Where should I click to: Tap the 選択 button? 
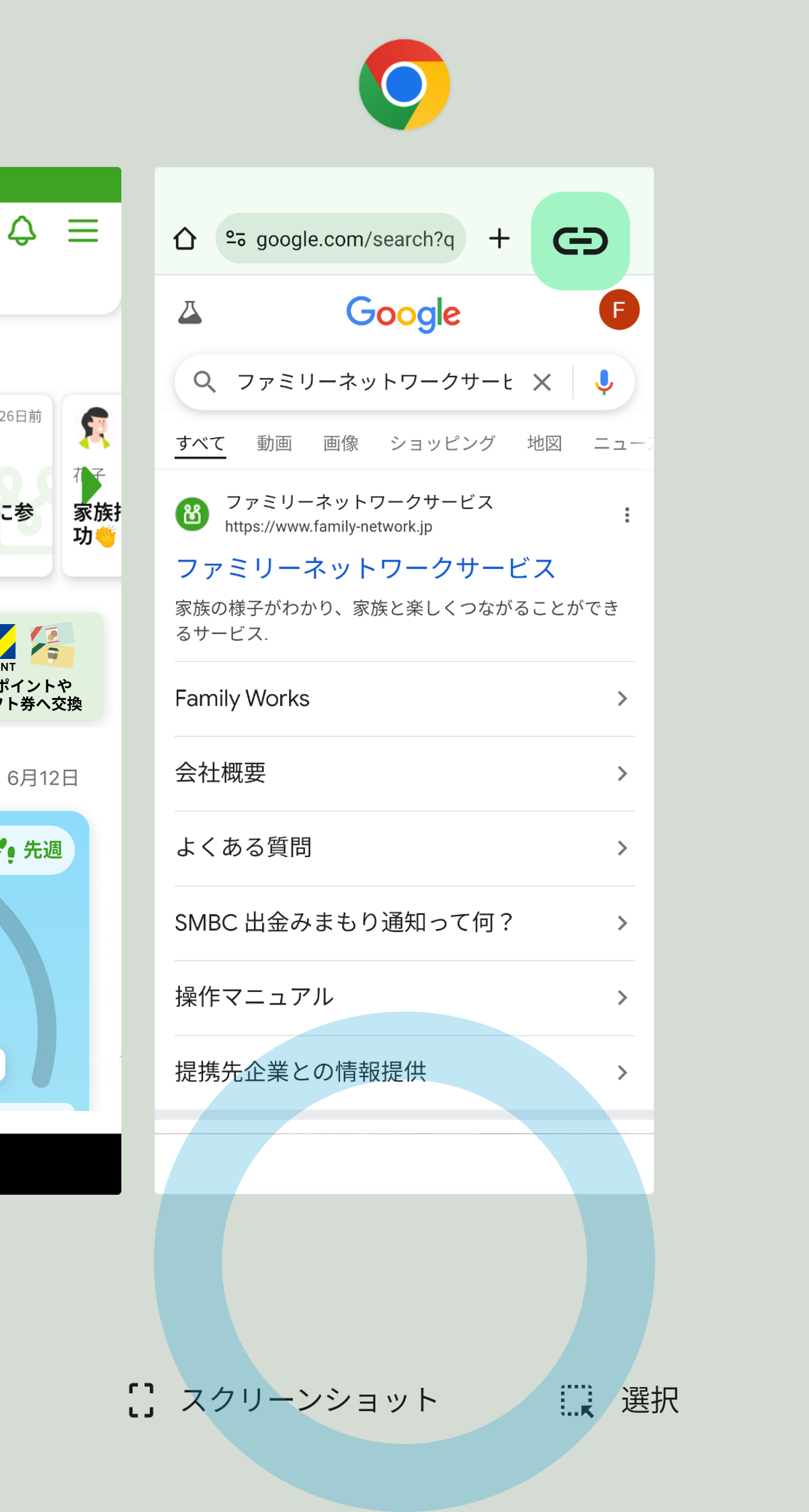[620, 1400]
